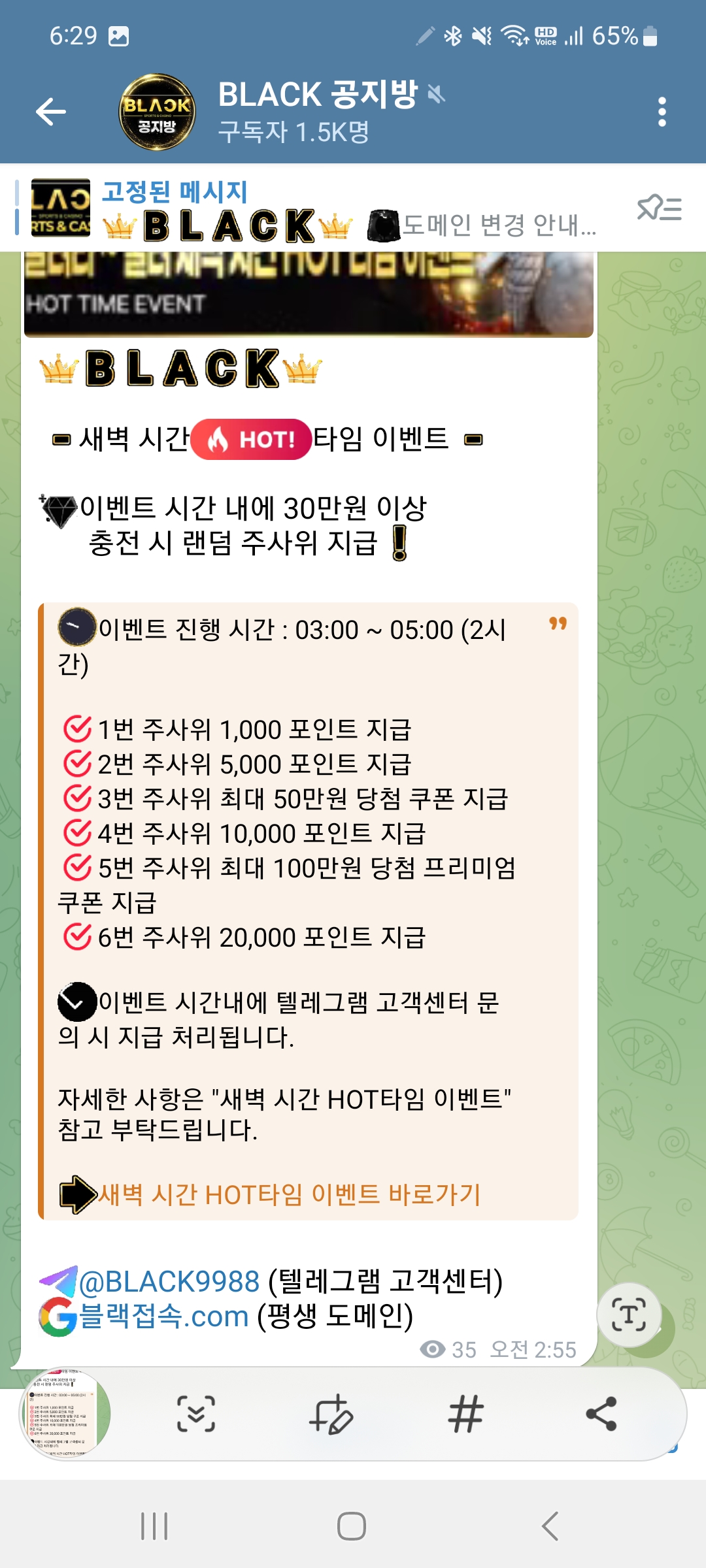Open recent apps from navigation bar
Image resolution: width=706 pixels, height=1568 pixels.
pos(154,1526)
